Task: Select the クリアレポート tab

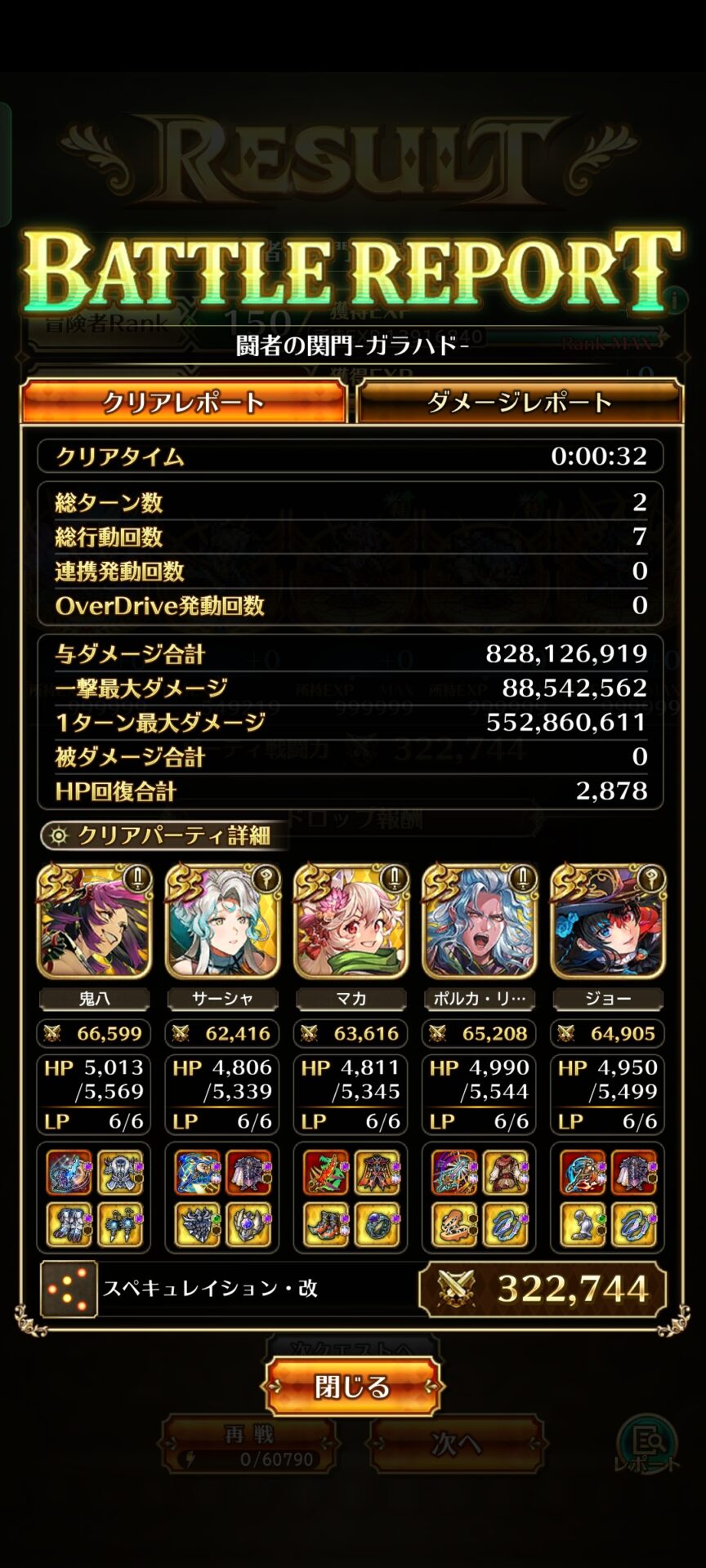Action: click(x=185, y=402)
